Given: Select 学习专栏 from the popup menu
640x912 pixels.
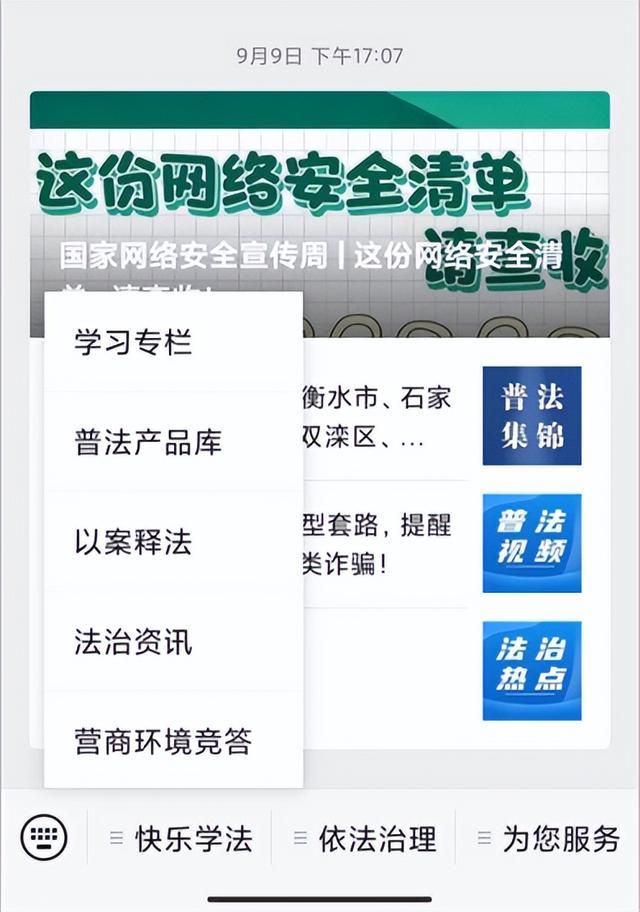Looking at the screenshot, I should (x=133, y=343).
